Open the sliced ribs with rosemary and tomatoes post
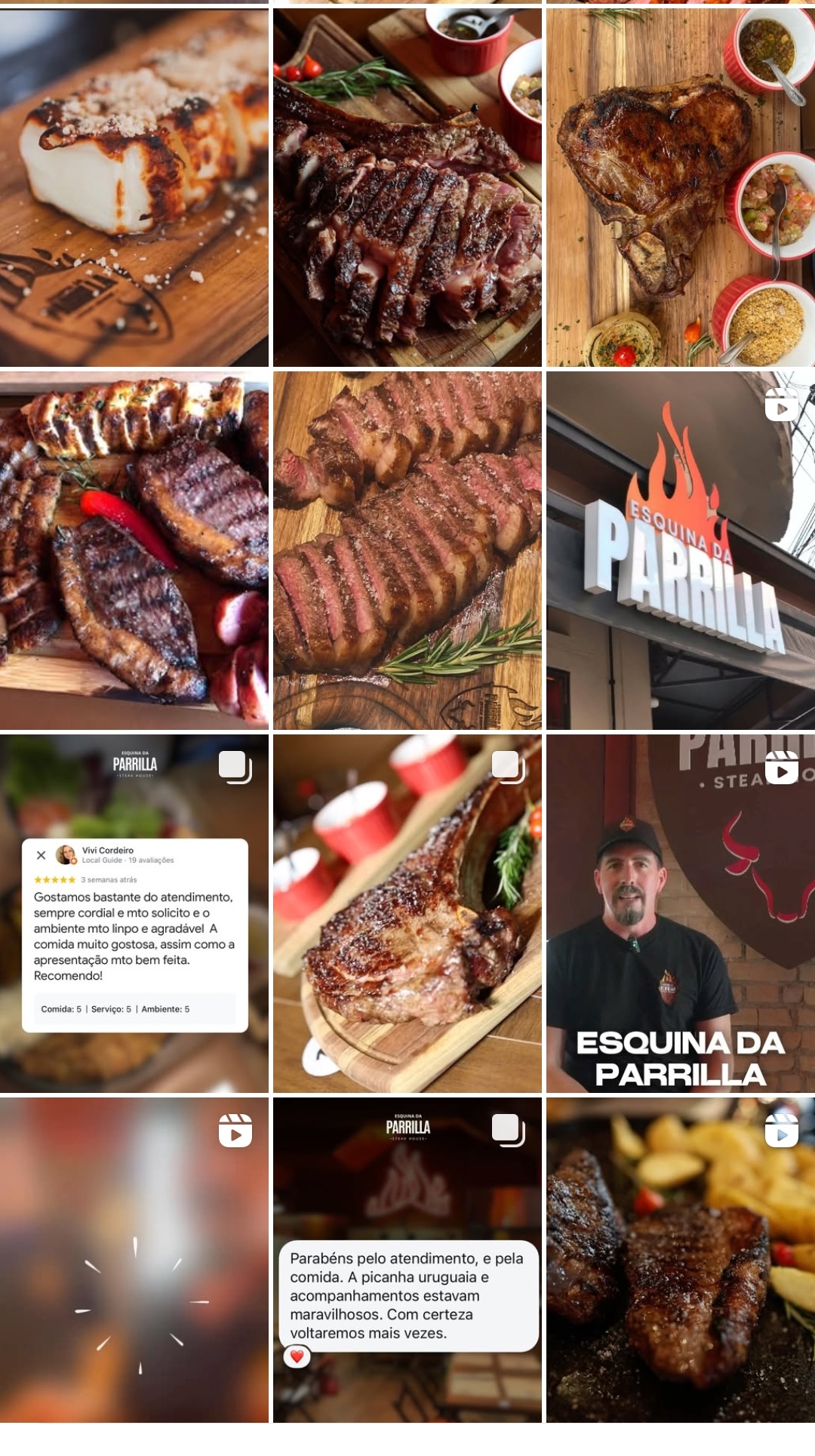The width and height of the screenshot is (815, 1456). tap(407, 187)
